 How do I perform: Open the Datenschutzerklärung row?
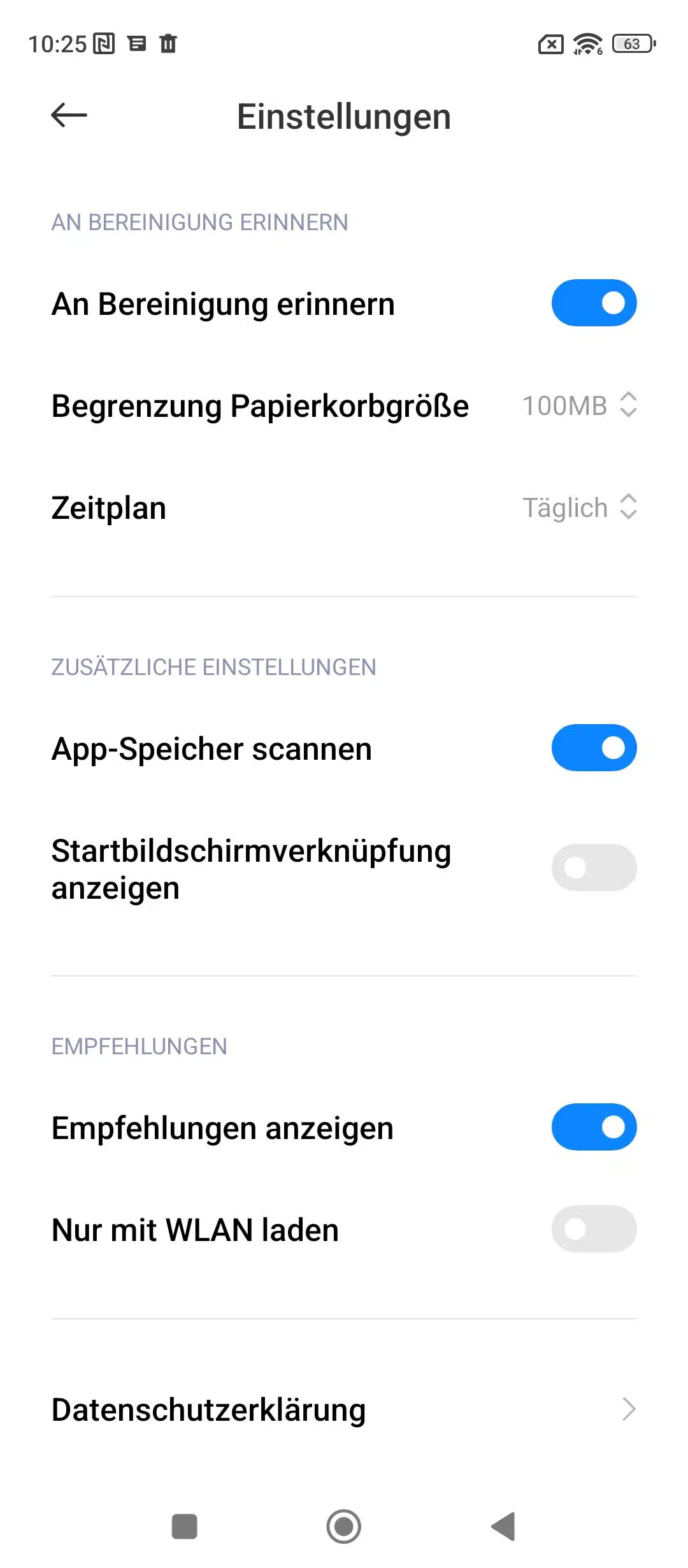[x=344, y=1409]
